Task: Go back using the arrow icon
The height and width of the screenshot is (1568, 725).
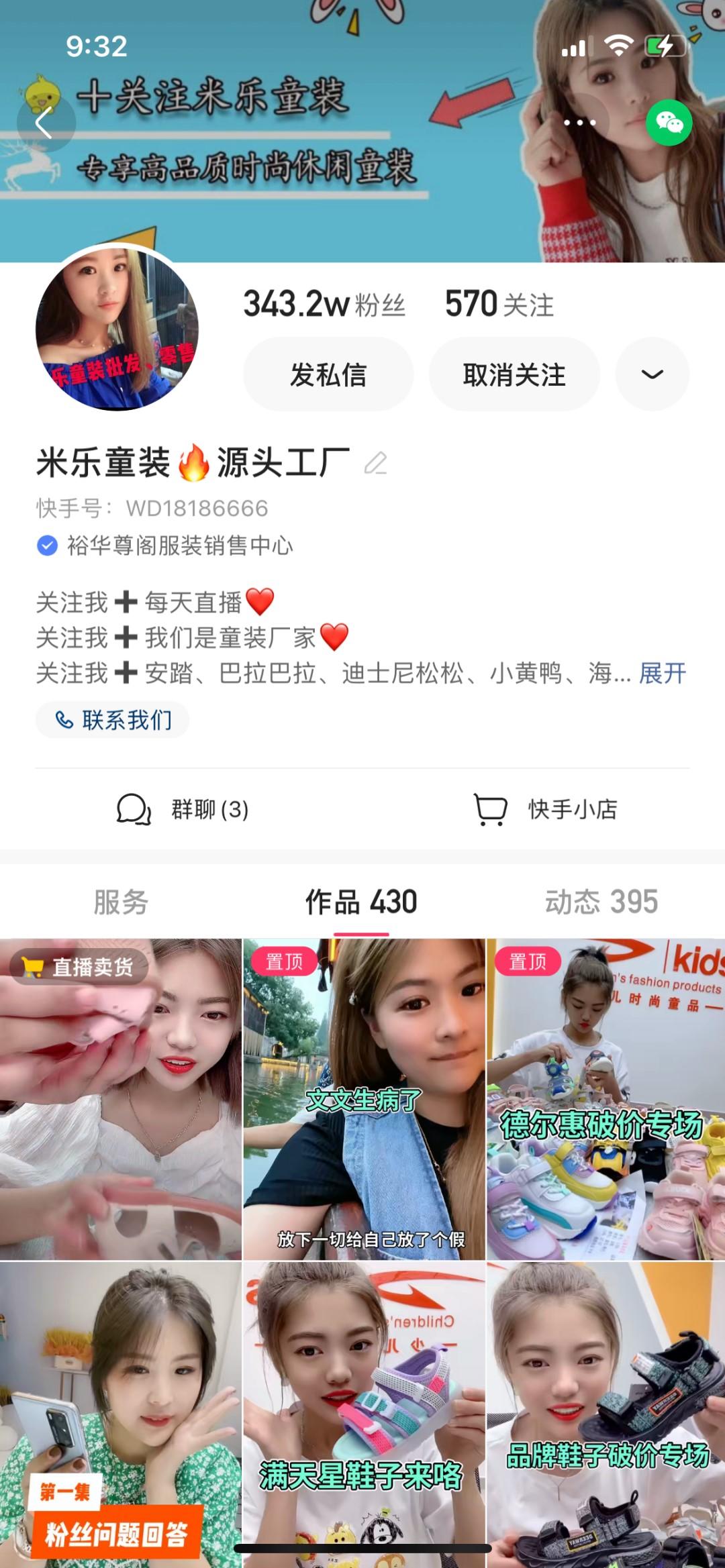Action: pyautogui.click(x=44, y=123)
